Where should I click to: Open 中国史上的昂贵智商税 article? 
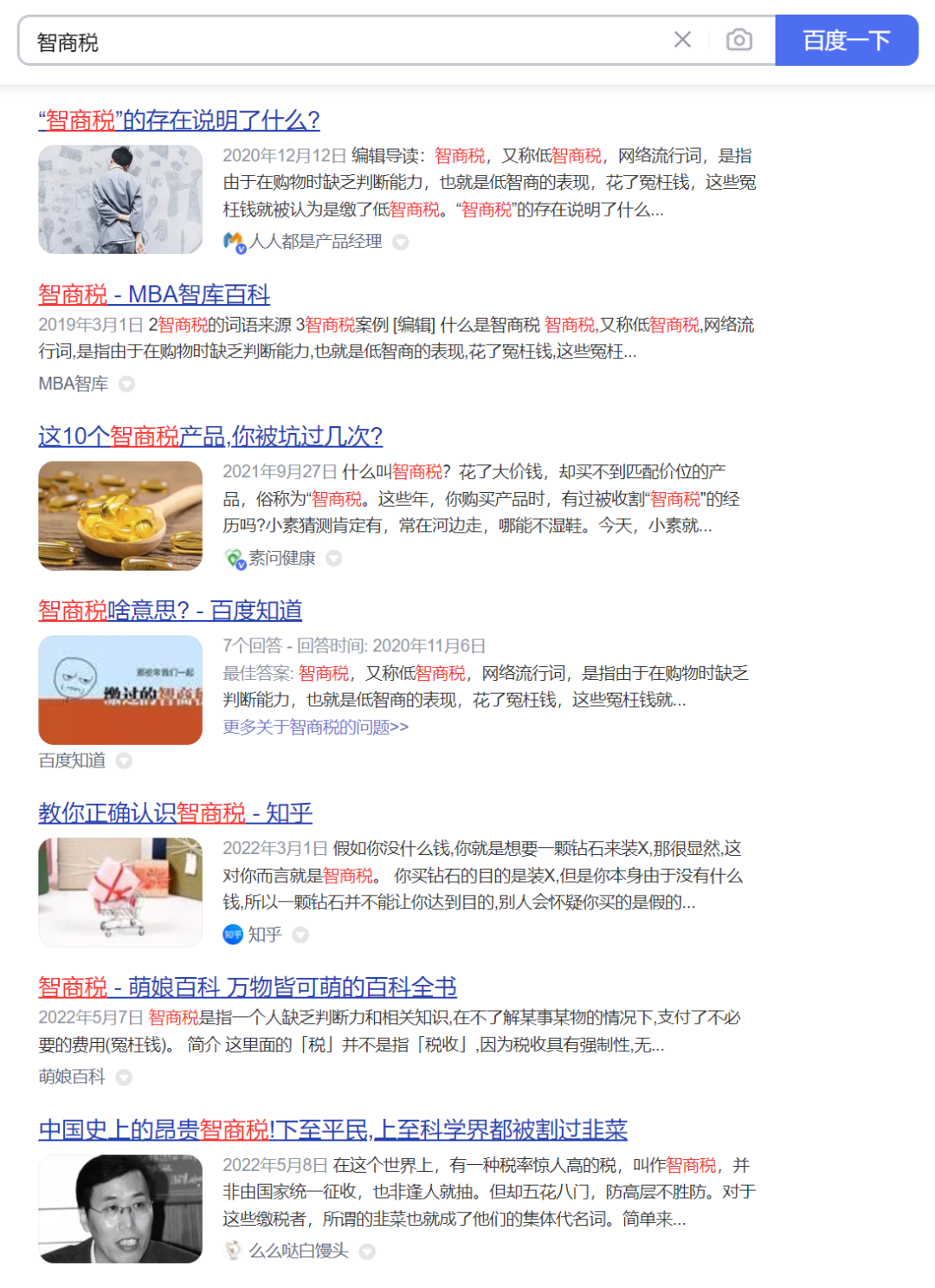[332, 1130]
